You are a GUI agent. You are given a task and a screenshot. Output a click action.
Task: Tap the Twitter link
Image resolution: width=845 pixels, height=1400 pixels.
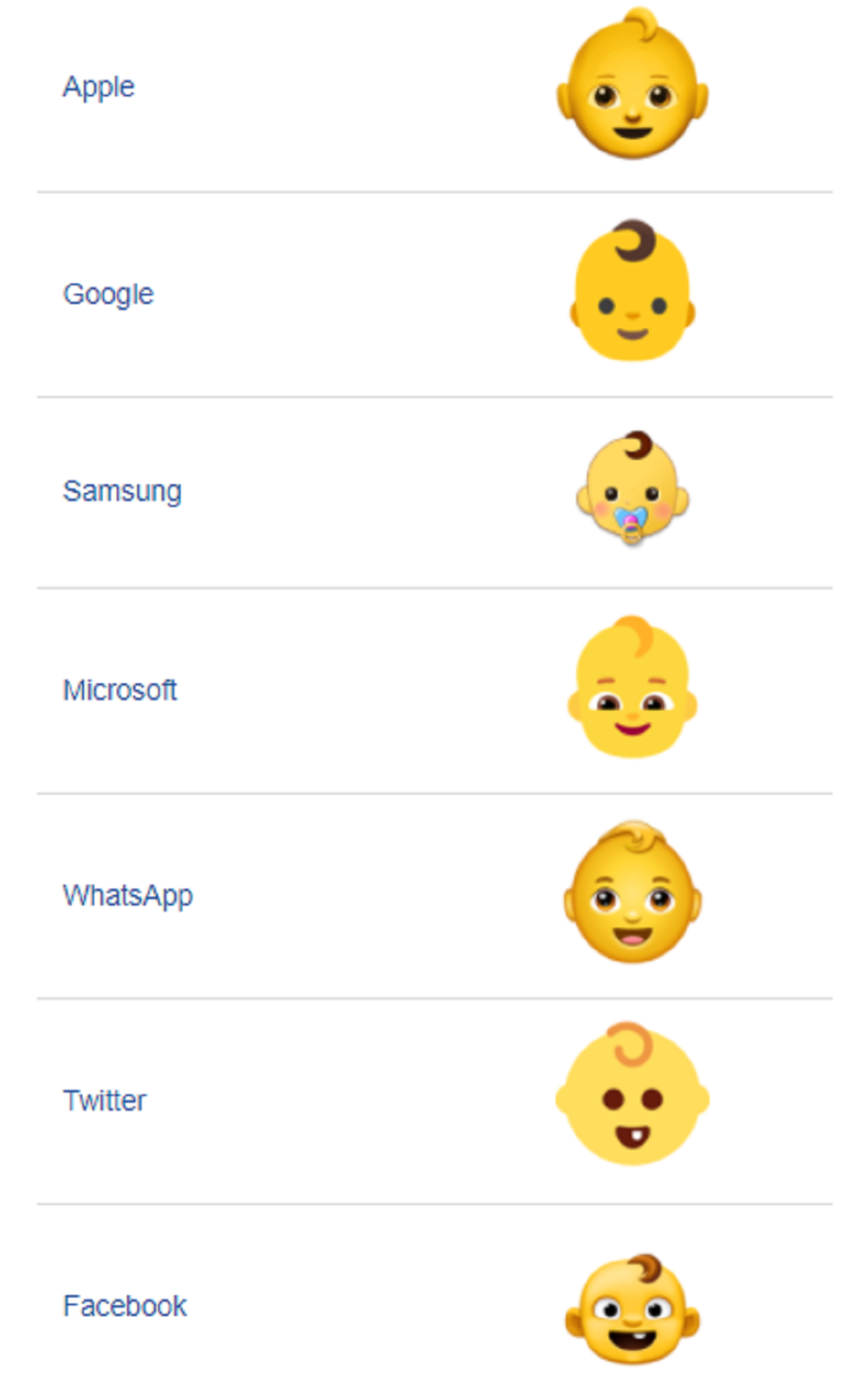tap(104, 1100)
